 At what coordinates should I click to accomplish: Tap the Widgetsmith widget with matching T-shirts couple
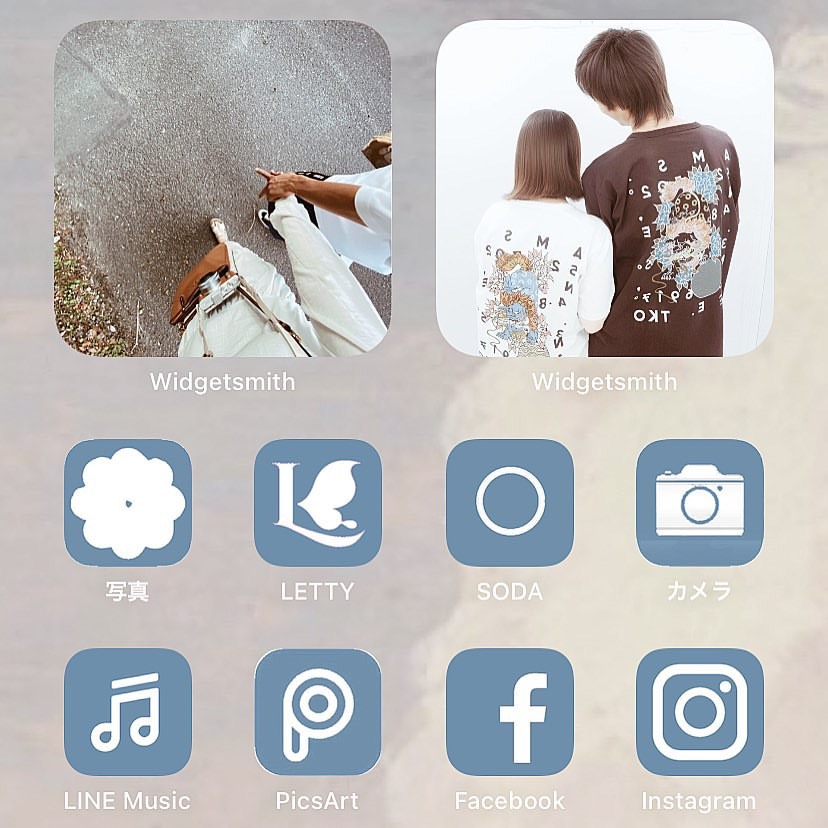604,189
